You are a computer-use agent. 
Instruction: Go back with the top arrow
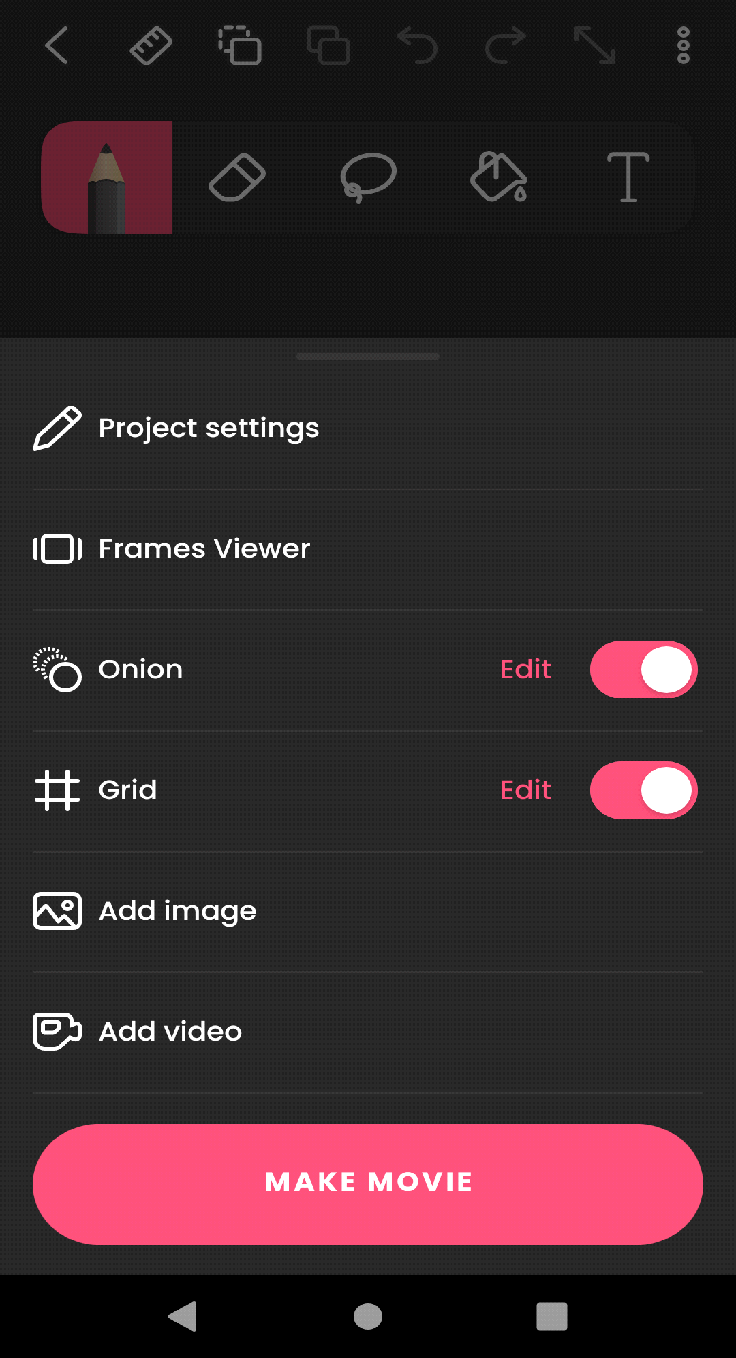(57, 46)
